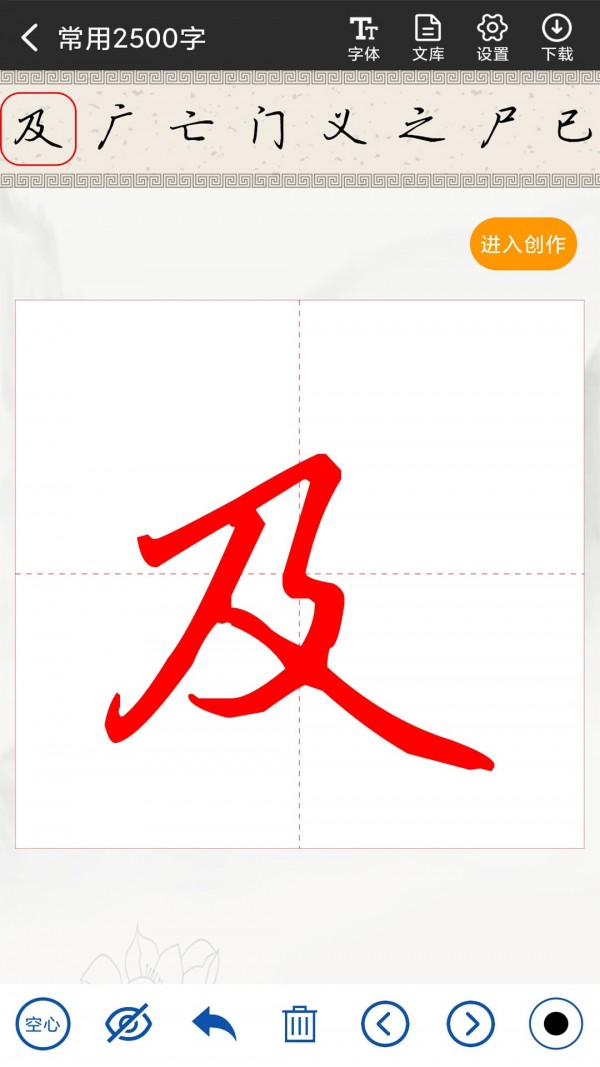The image size is (600, 1067).
Task: Select the character 广
Action: tap(117, 130)
